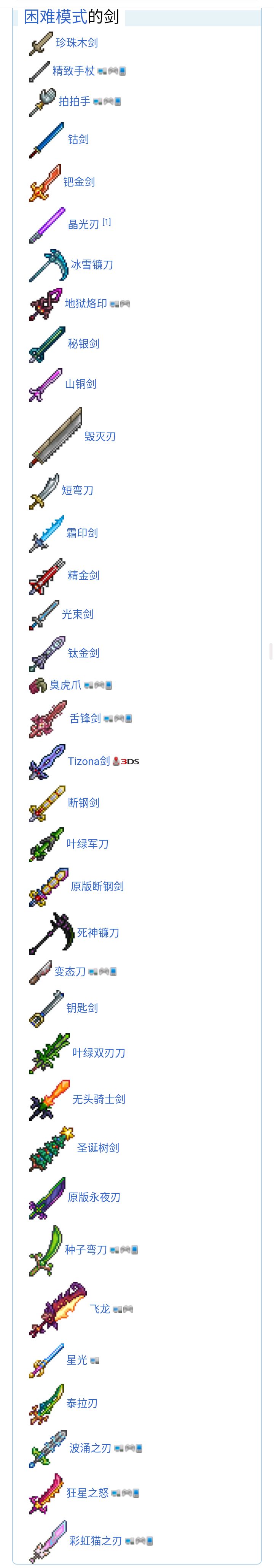Select the 死神镰刀 link
274x1568 pixels.
coord(98,933)
